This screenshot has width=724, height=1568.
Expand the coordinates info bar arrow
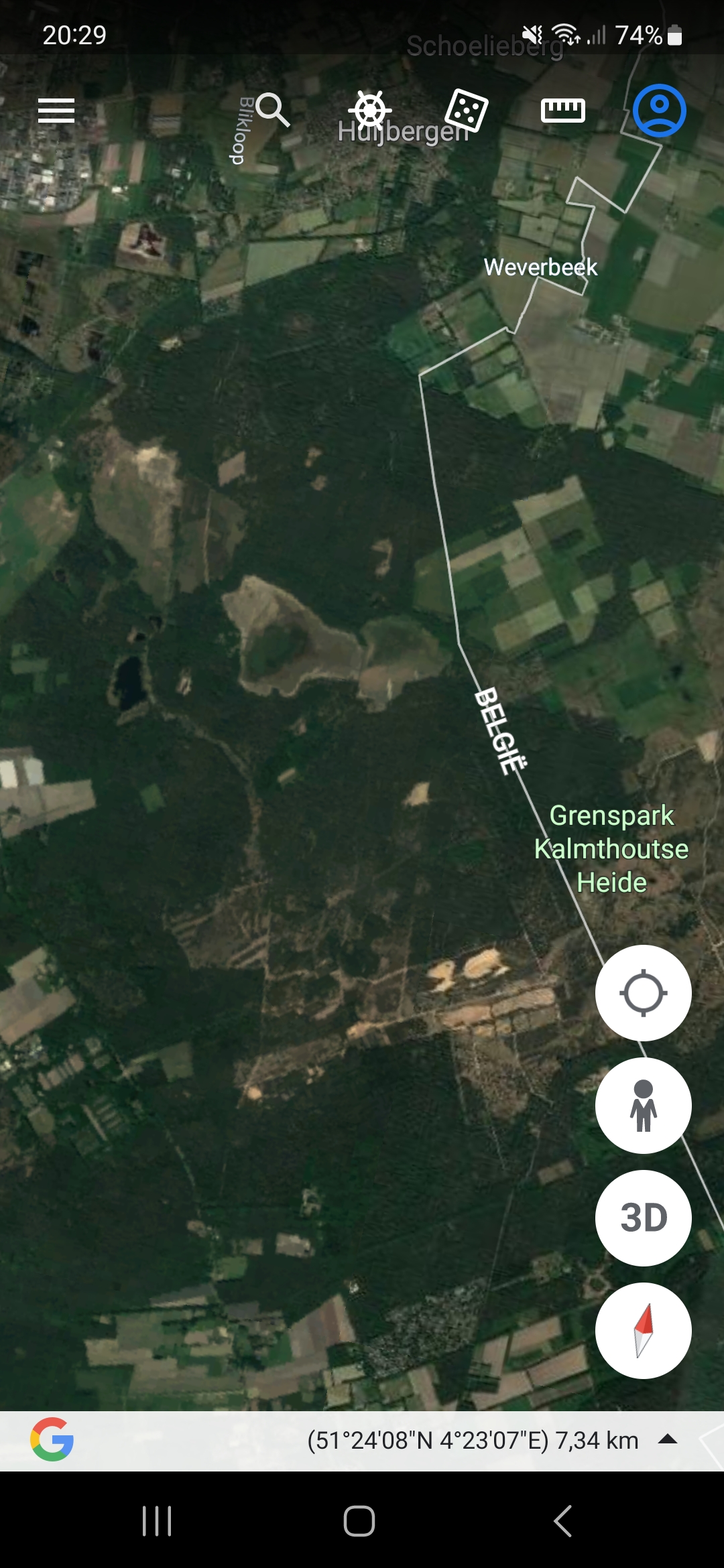pos(668,1439)
